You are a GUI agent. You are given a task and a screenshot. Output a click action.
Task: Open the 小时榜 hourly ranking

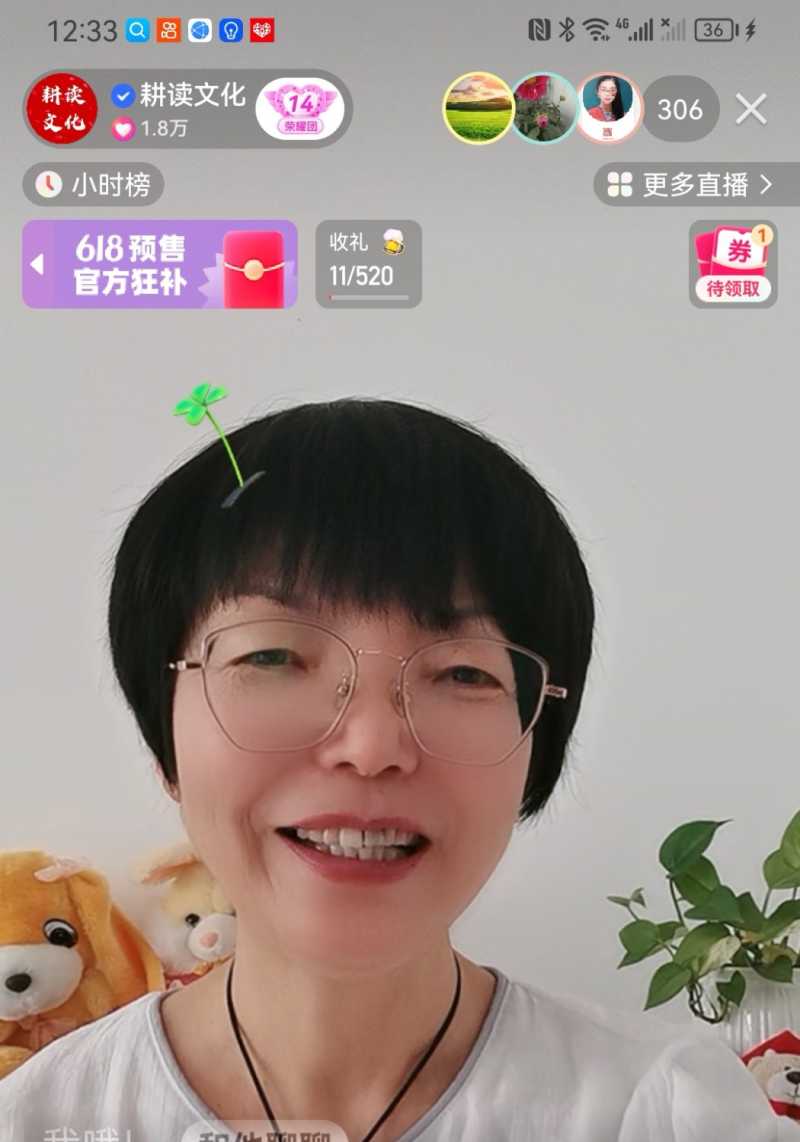coord(93,185)
